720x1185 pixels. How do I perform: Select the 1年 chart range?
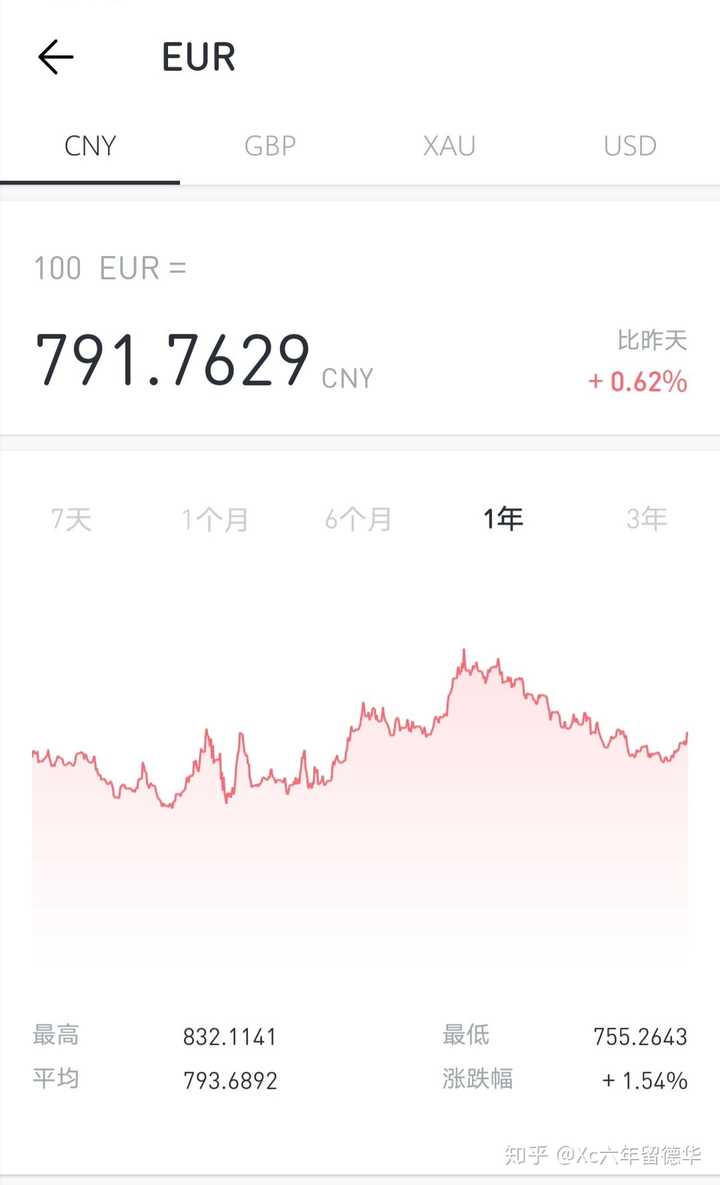point(503,519)
